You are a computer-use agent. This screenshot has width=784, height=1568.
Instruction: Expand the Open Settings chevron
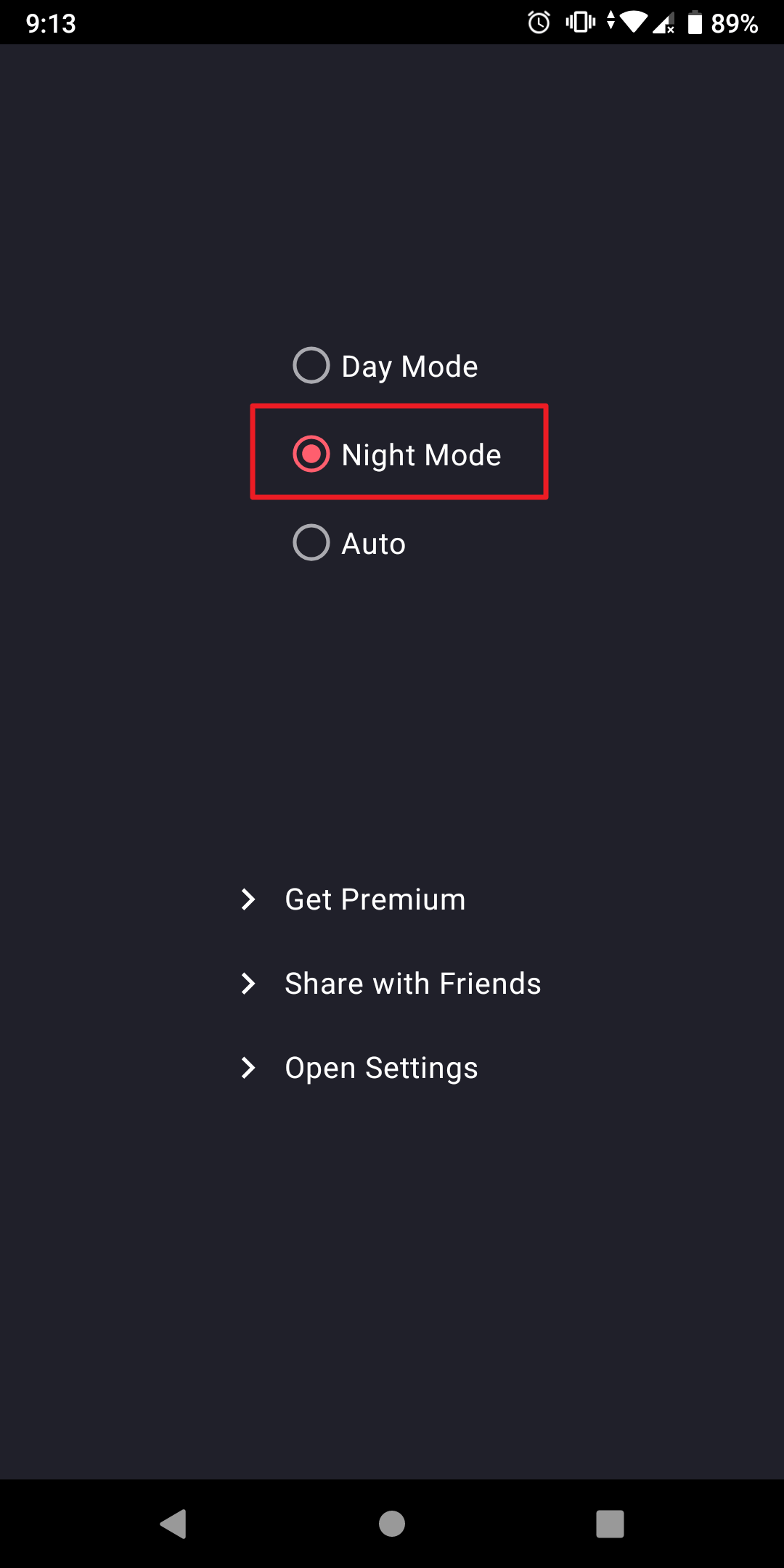point(249,1067)
